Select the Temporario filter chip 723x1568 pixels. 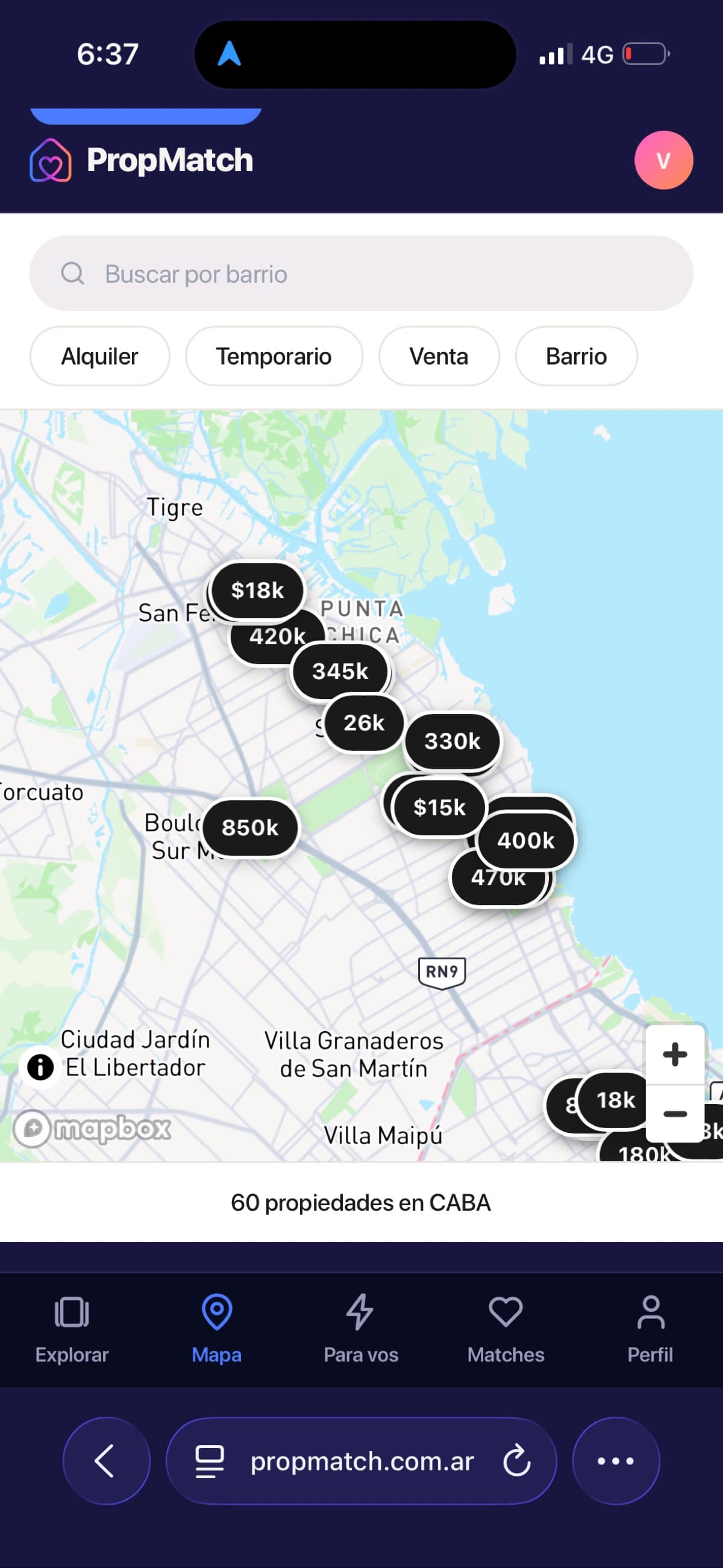(274, 356)
